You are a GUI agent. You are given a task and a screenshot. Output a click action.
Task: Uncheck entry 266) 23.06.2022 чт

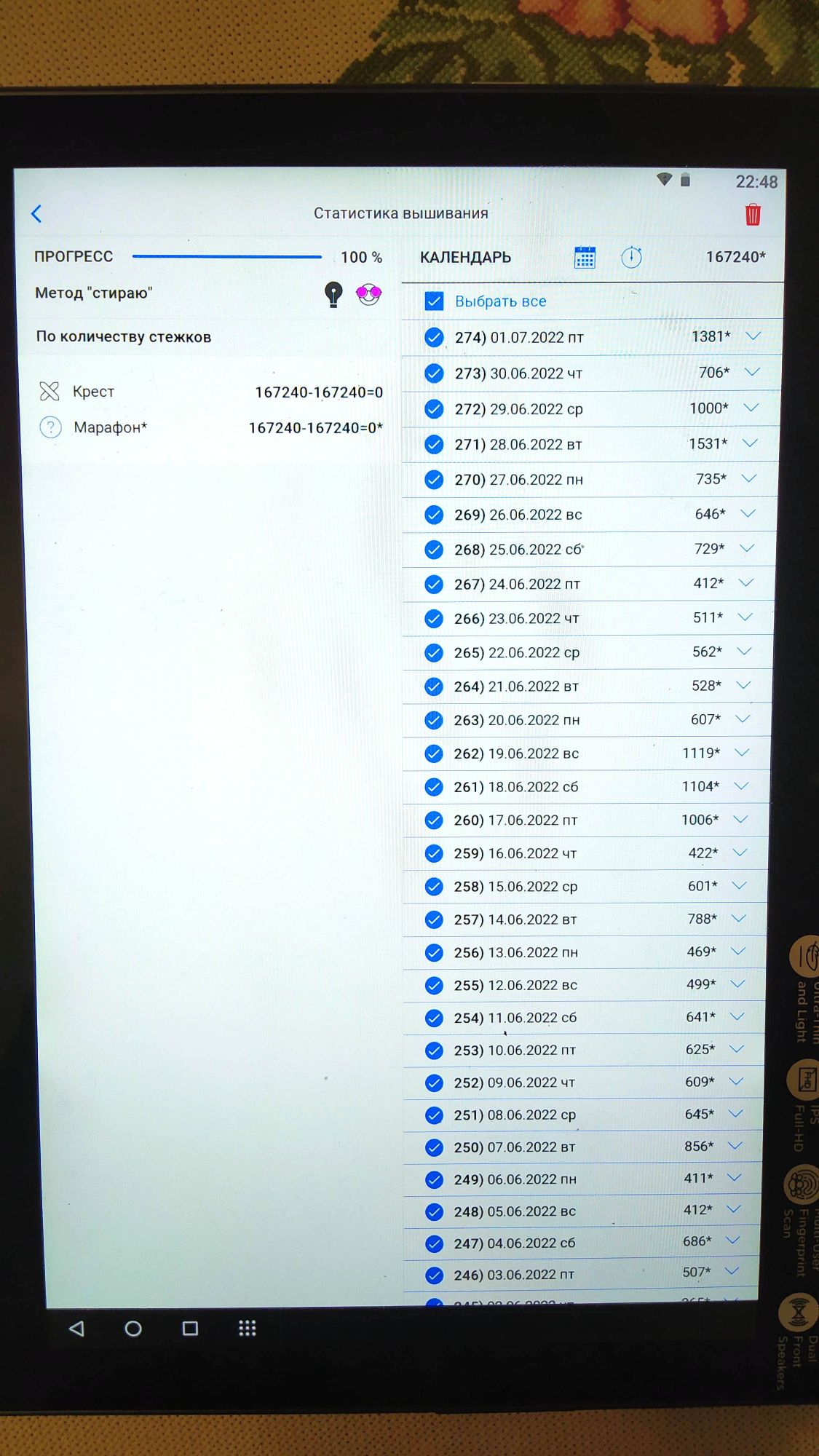pyautogui.click(x=434, y=619)
